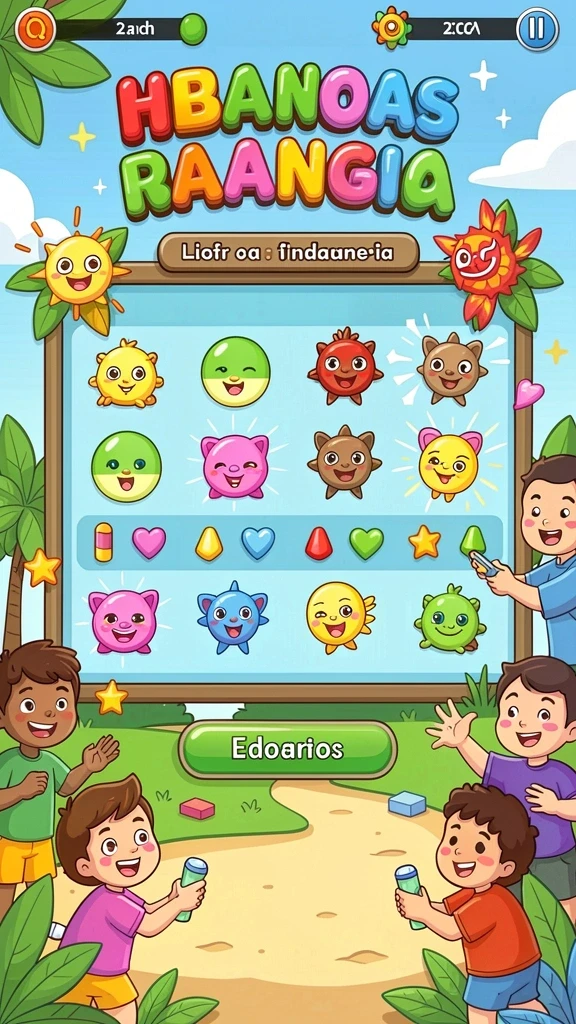Tap the blue heart in the item row
The width and height of the screenshot is (576, 1024).
click(258, 543)
